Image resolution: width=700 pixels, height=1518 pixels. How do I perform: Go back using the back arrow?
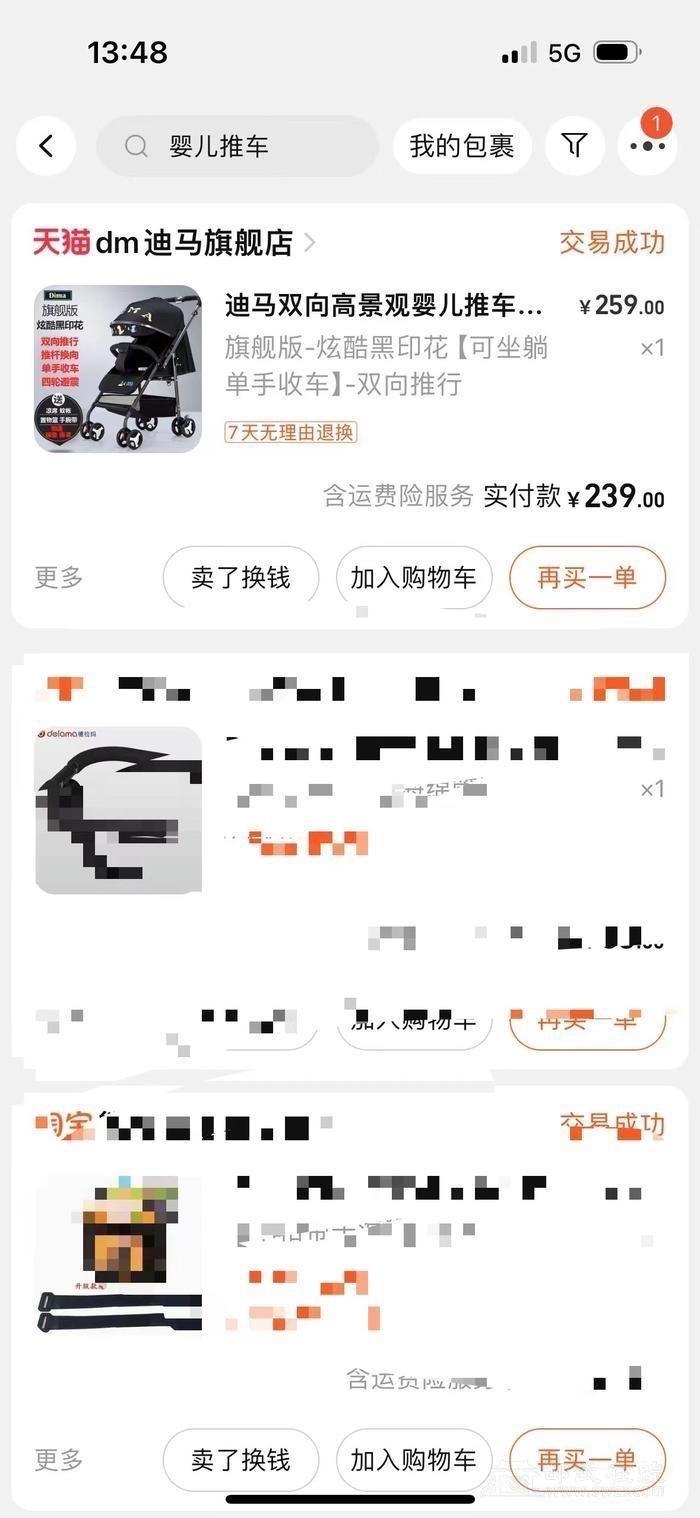[x=46, y=146]
